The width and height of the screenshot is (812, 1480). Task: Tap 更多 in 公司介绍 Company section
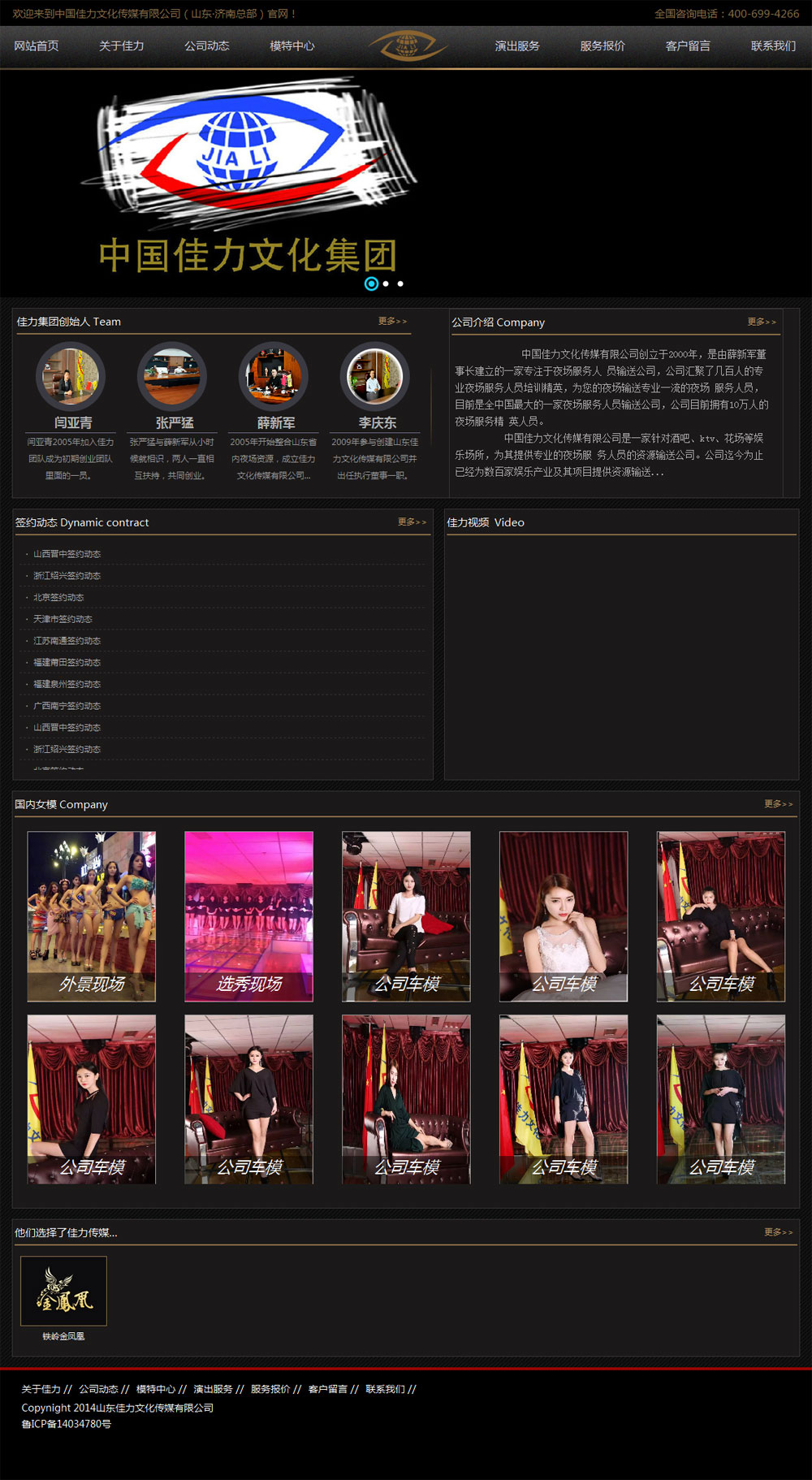tap(761, 322)
